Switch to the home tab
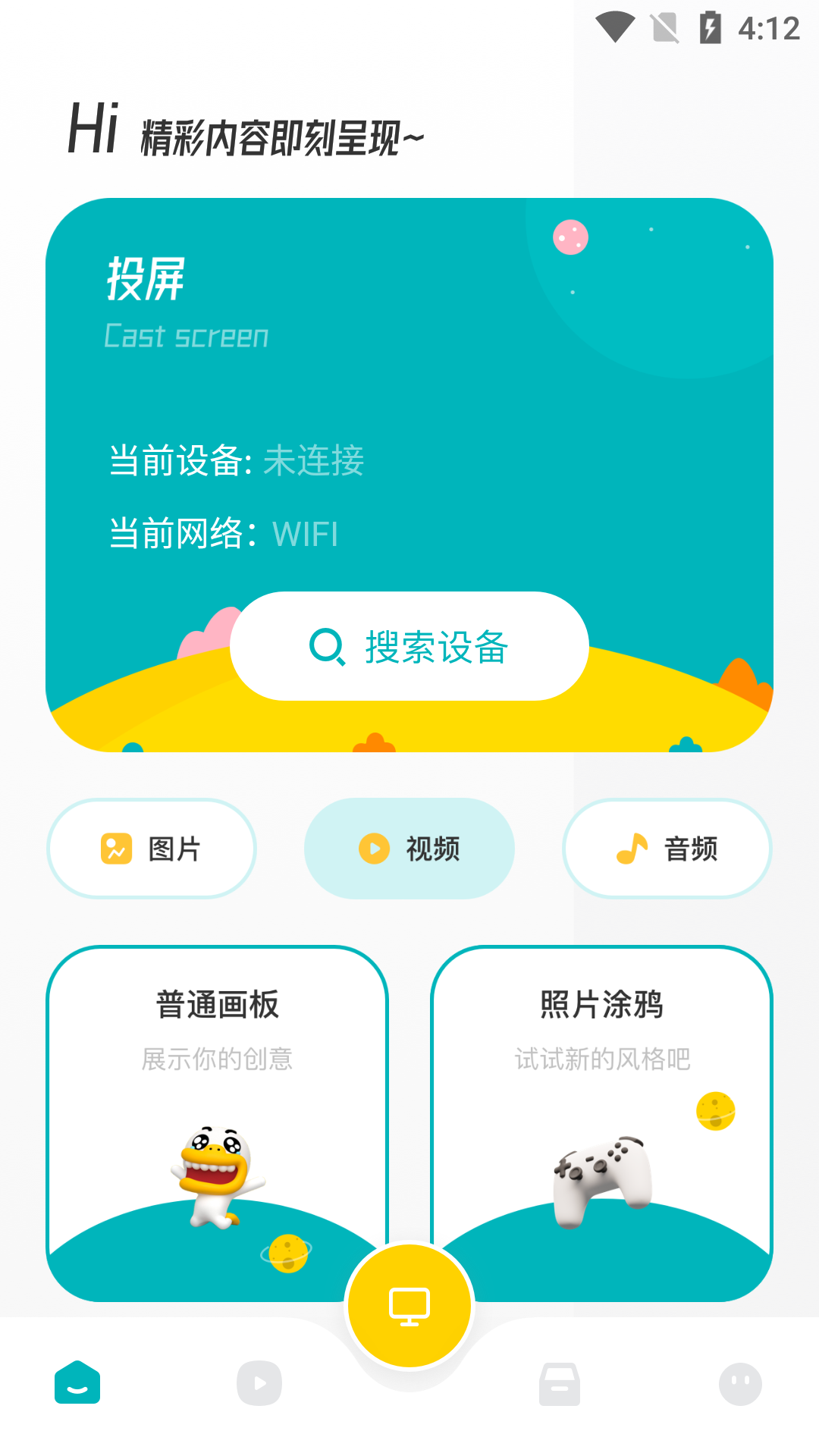The width and height of the screenshot is (819, 1456). (77, 1382)
